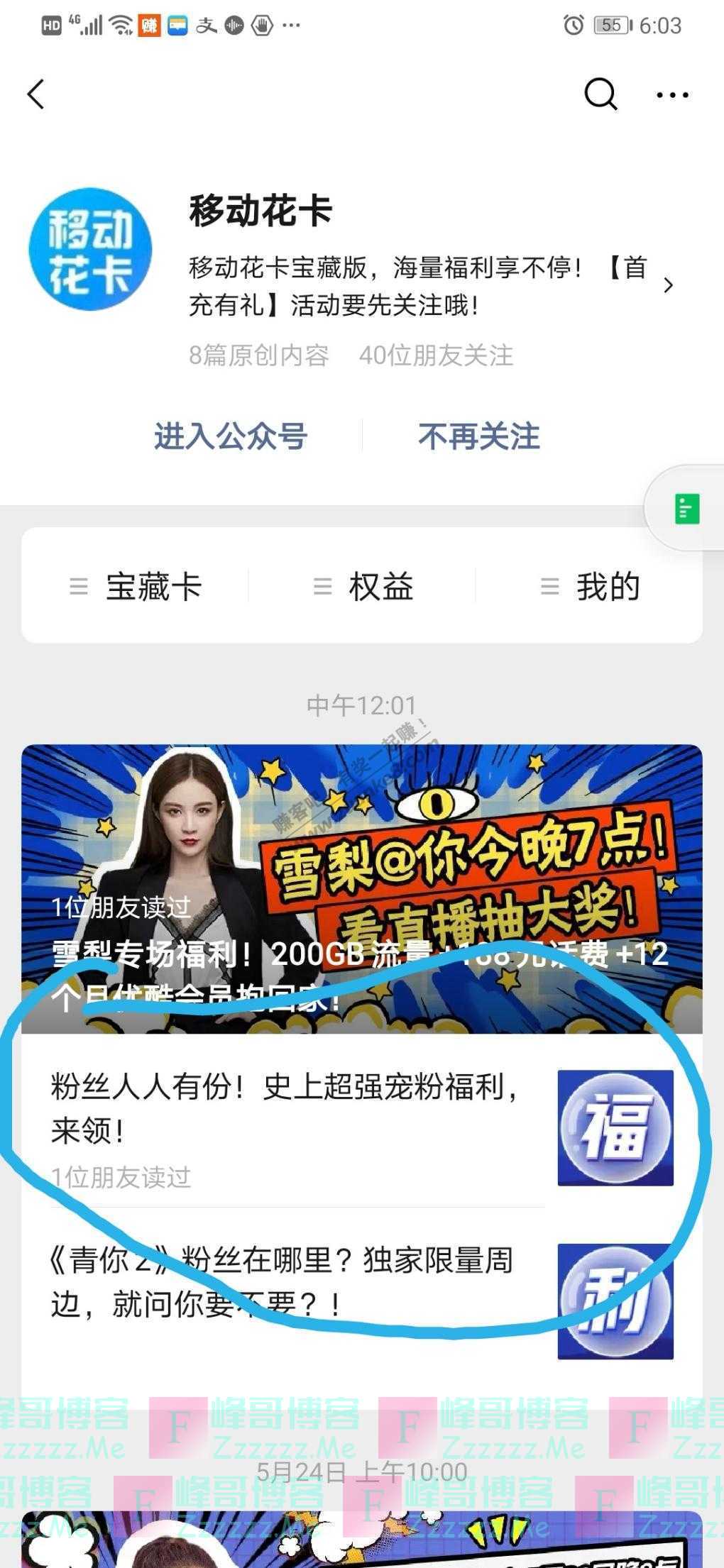The height and width of the screenshot is (1568, 724).
Task: Expand the 移动花卡 account description
Action: [667, 285]
